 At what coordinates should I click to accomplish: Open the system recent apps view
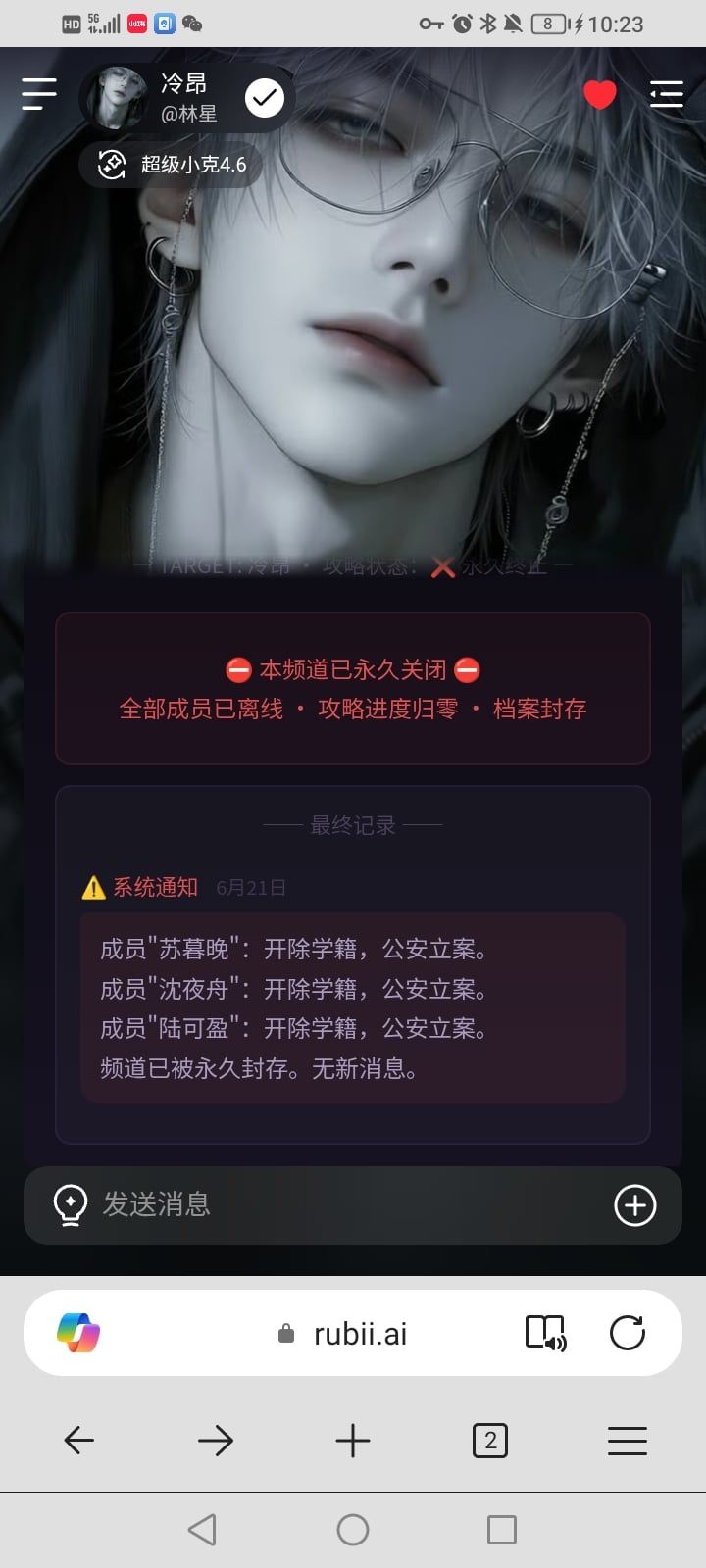point(502,1530)
